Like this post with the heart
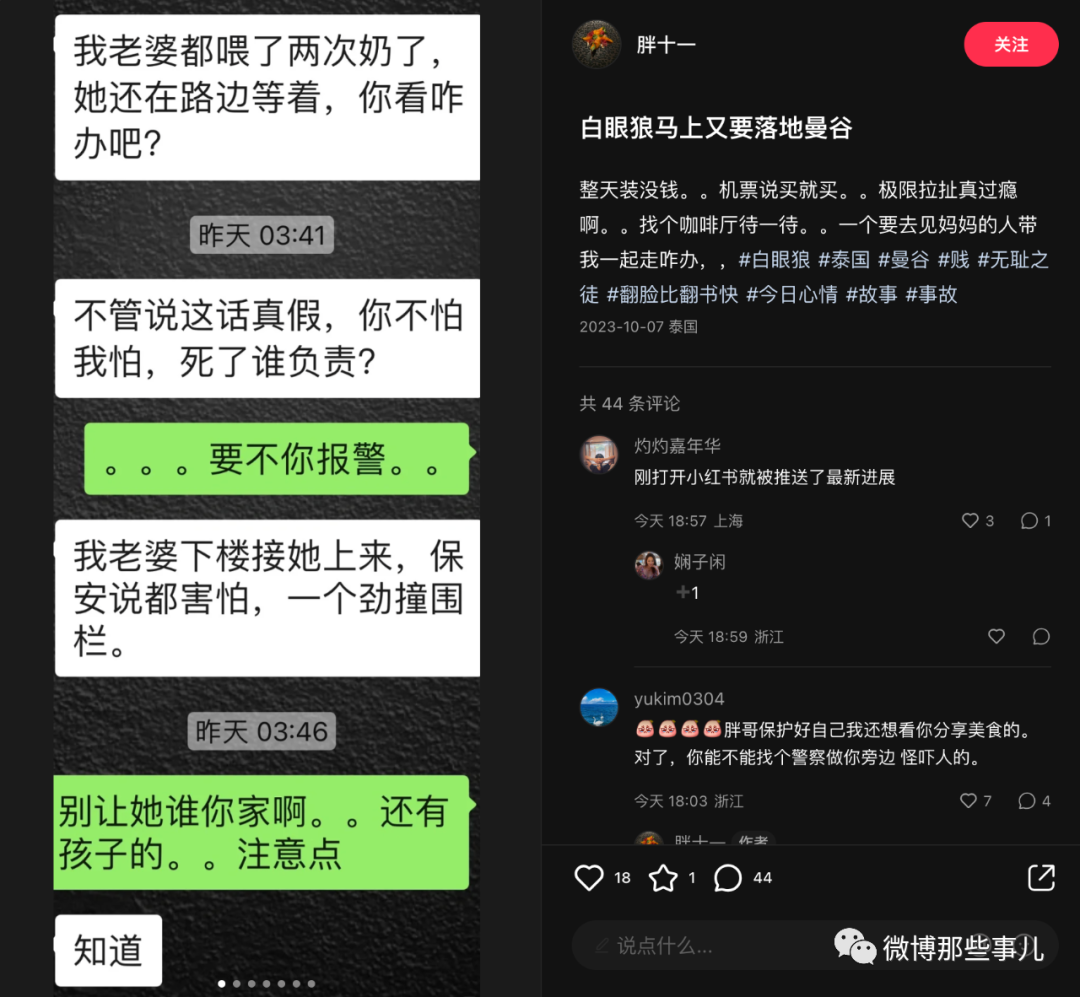Screen dimensions: 1080x997 [x=589, y=878]
